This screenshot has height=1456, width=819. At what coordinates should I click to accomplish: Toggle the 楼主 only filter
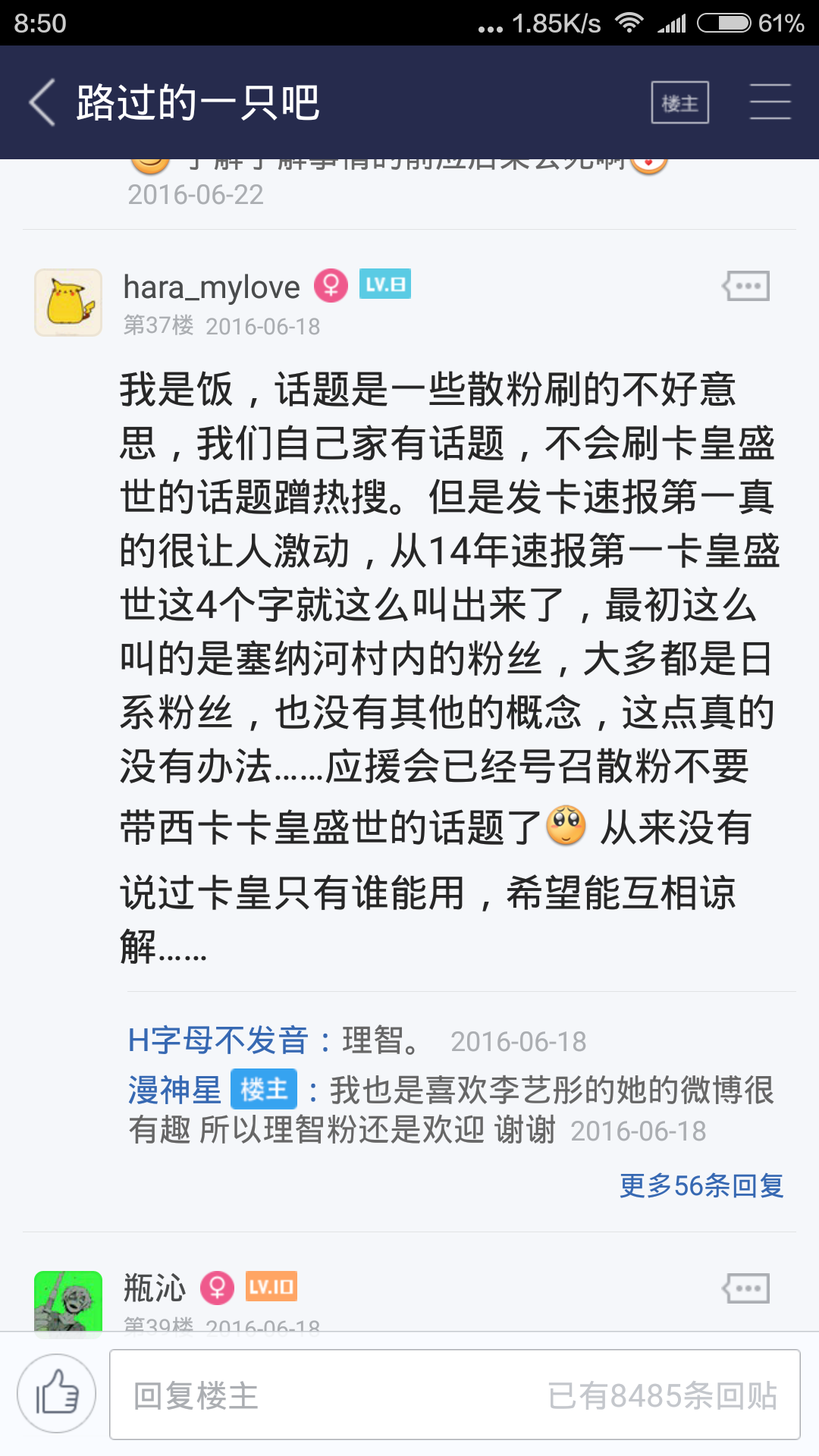pyautogui.click(x=679, y=102)
